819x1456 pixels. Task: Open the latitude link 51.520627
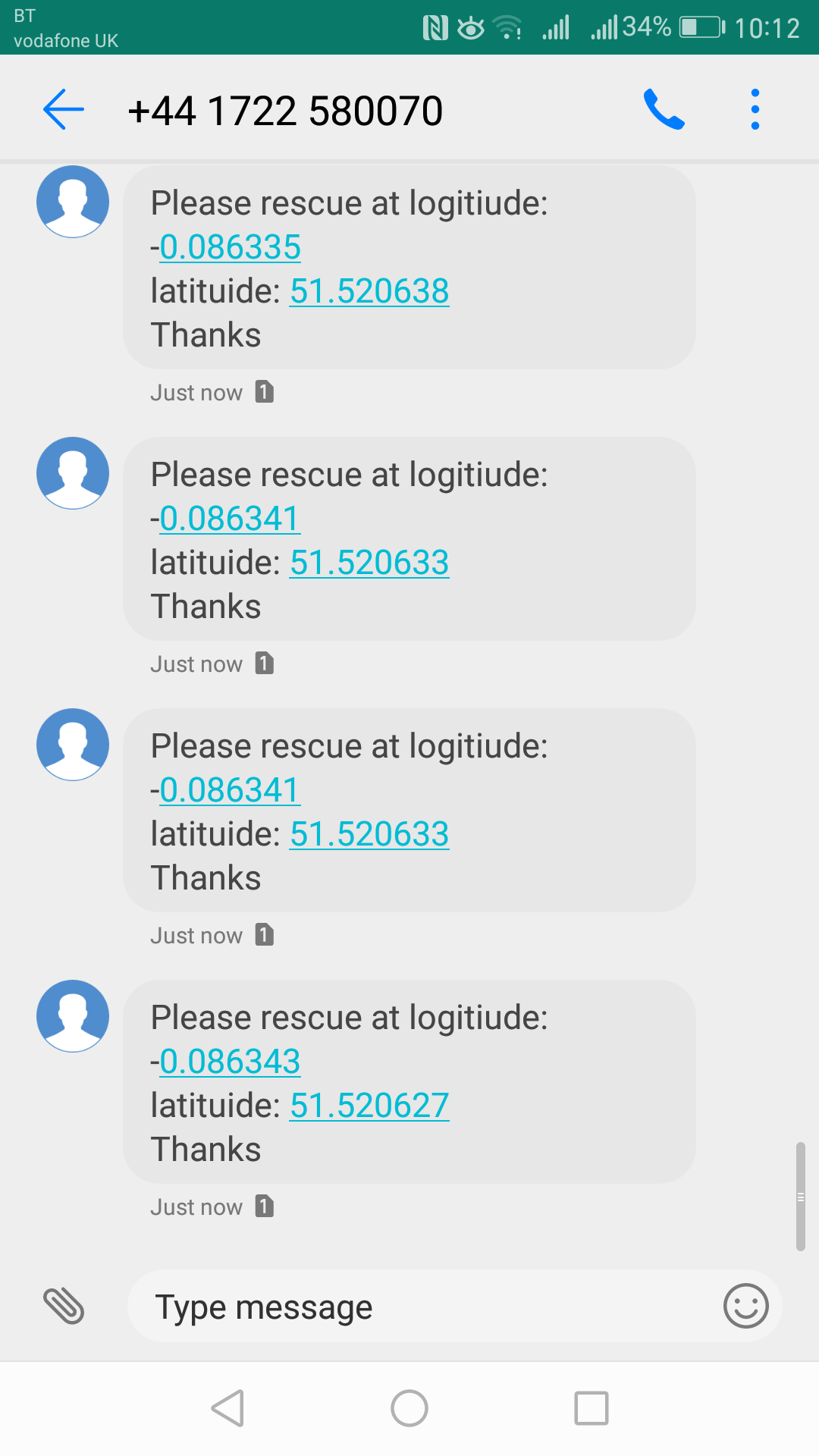[369, 1106]
